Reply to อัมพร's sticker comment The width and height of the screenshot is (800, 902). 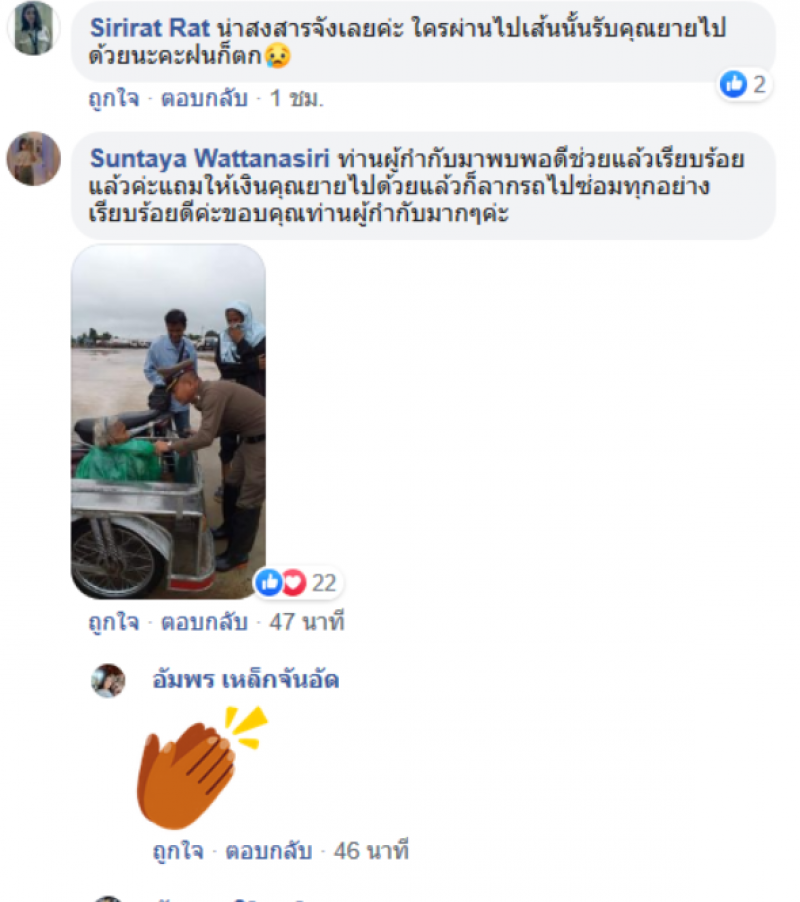pyautogui.click(x=268, y=851)
